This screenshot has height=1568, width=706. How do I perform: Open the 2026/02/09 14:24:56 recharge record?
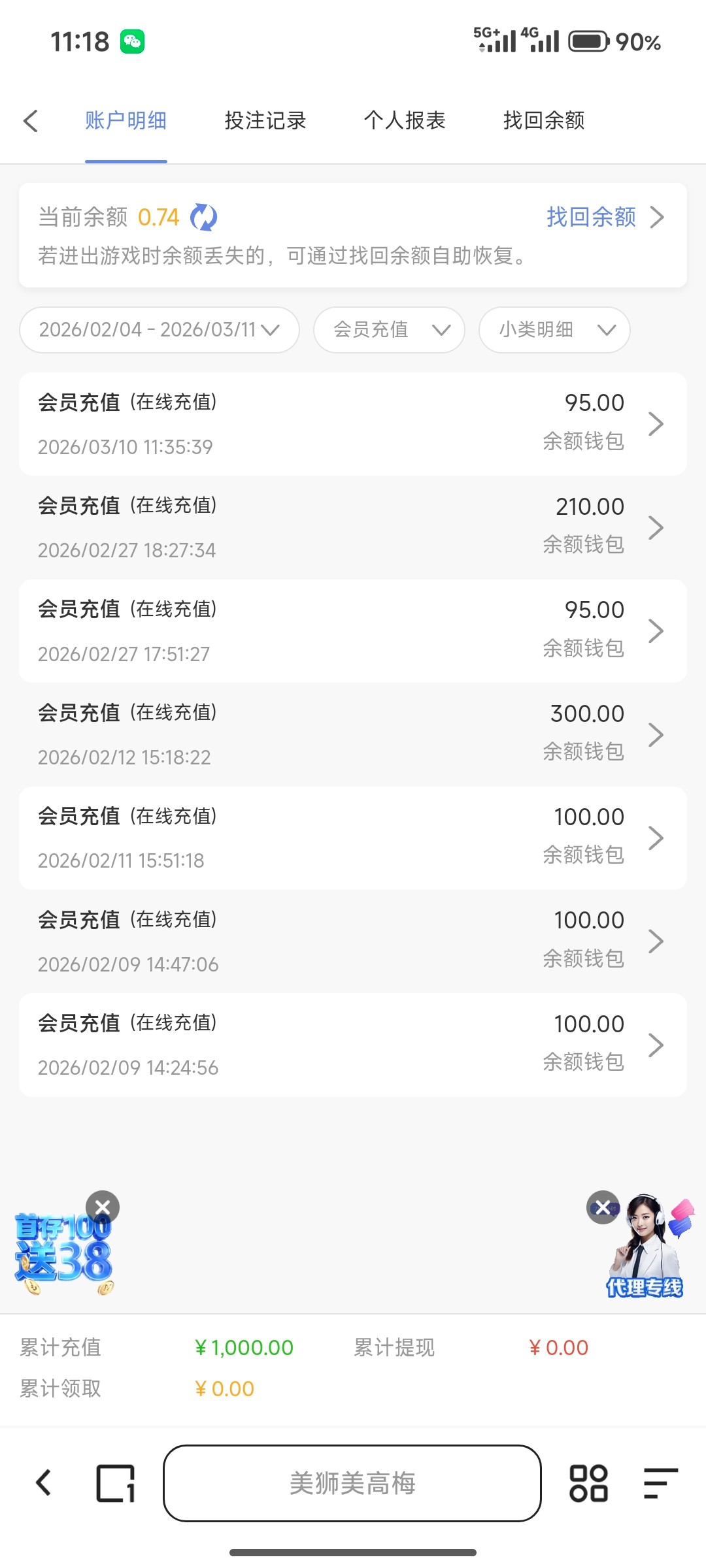tap(353, 1045)
